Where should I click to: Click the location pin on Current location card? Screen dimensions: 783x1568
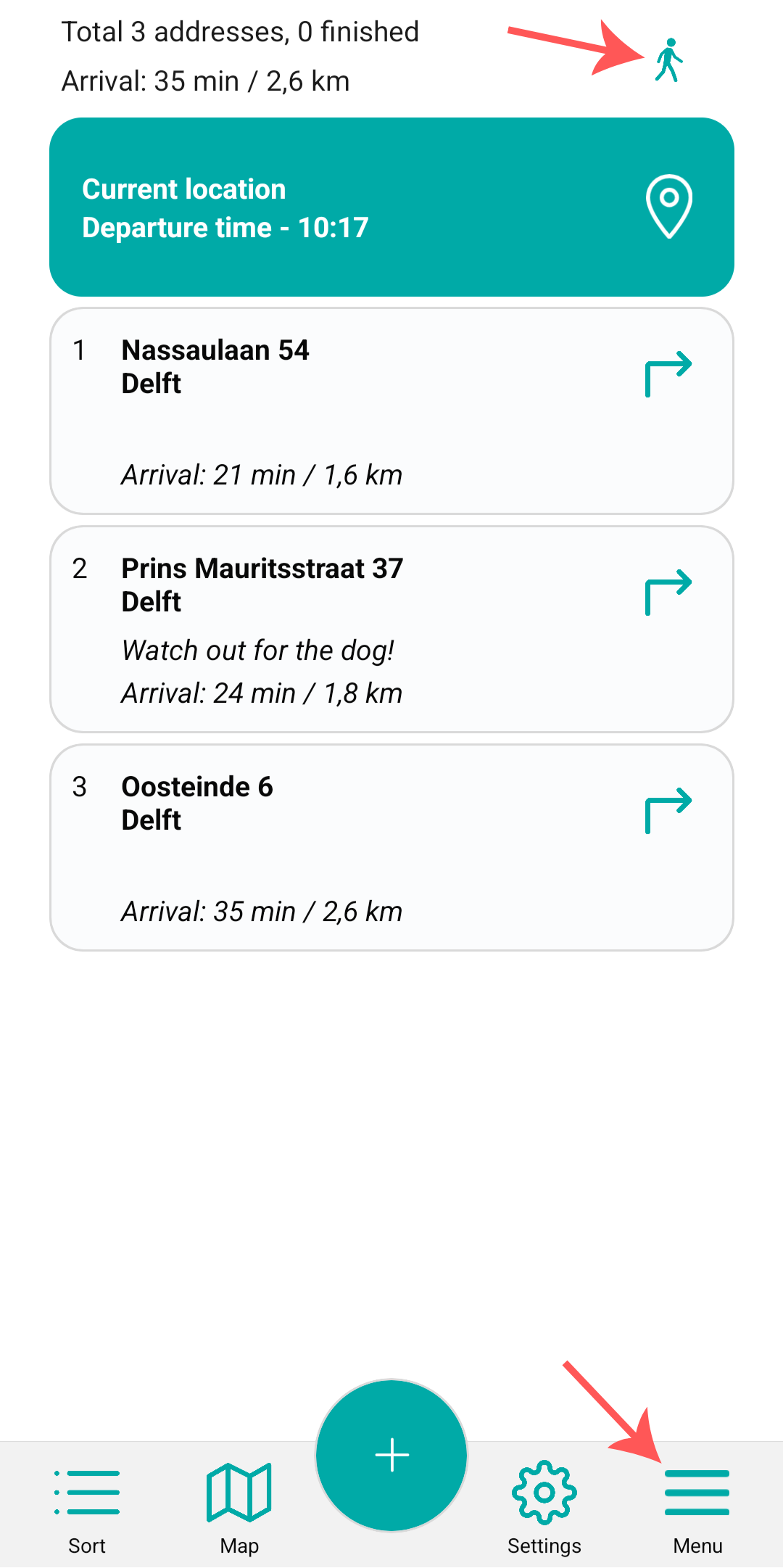[669, 207]
